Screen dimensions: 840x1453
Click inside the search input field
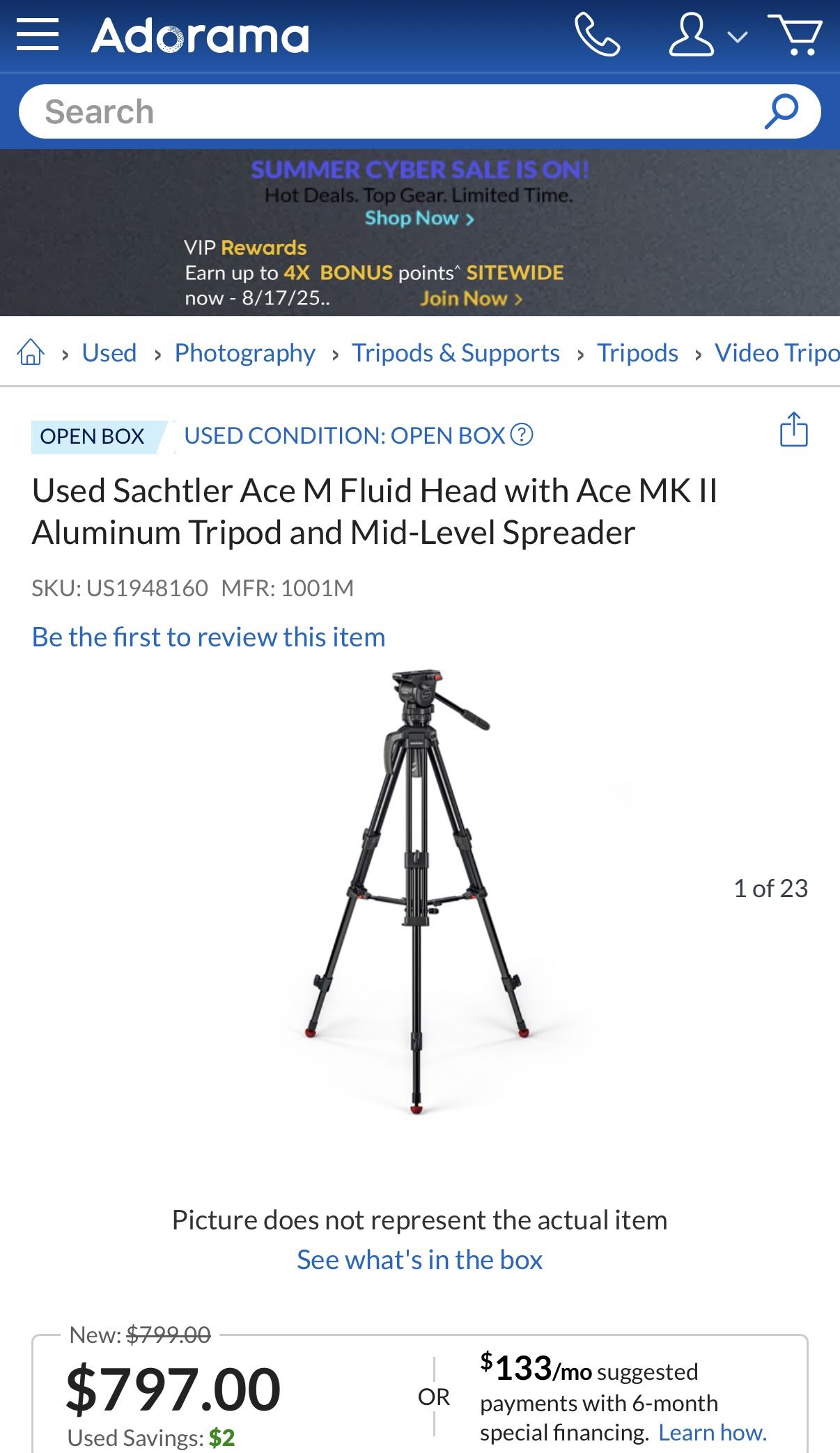[348, 110]
